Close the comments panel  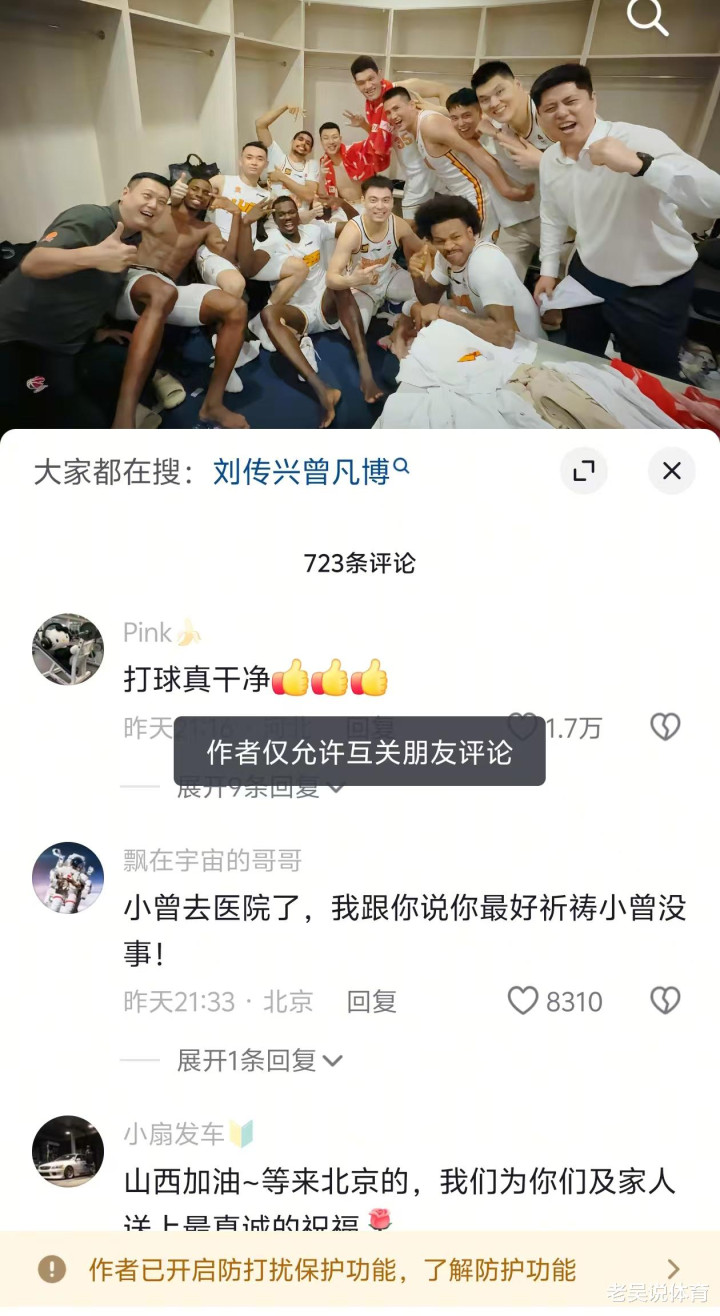671,471
